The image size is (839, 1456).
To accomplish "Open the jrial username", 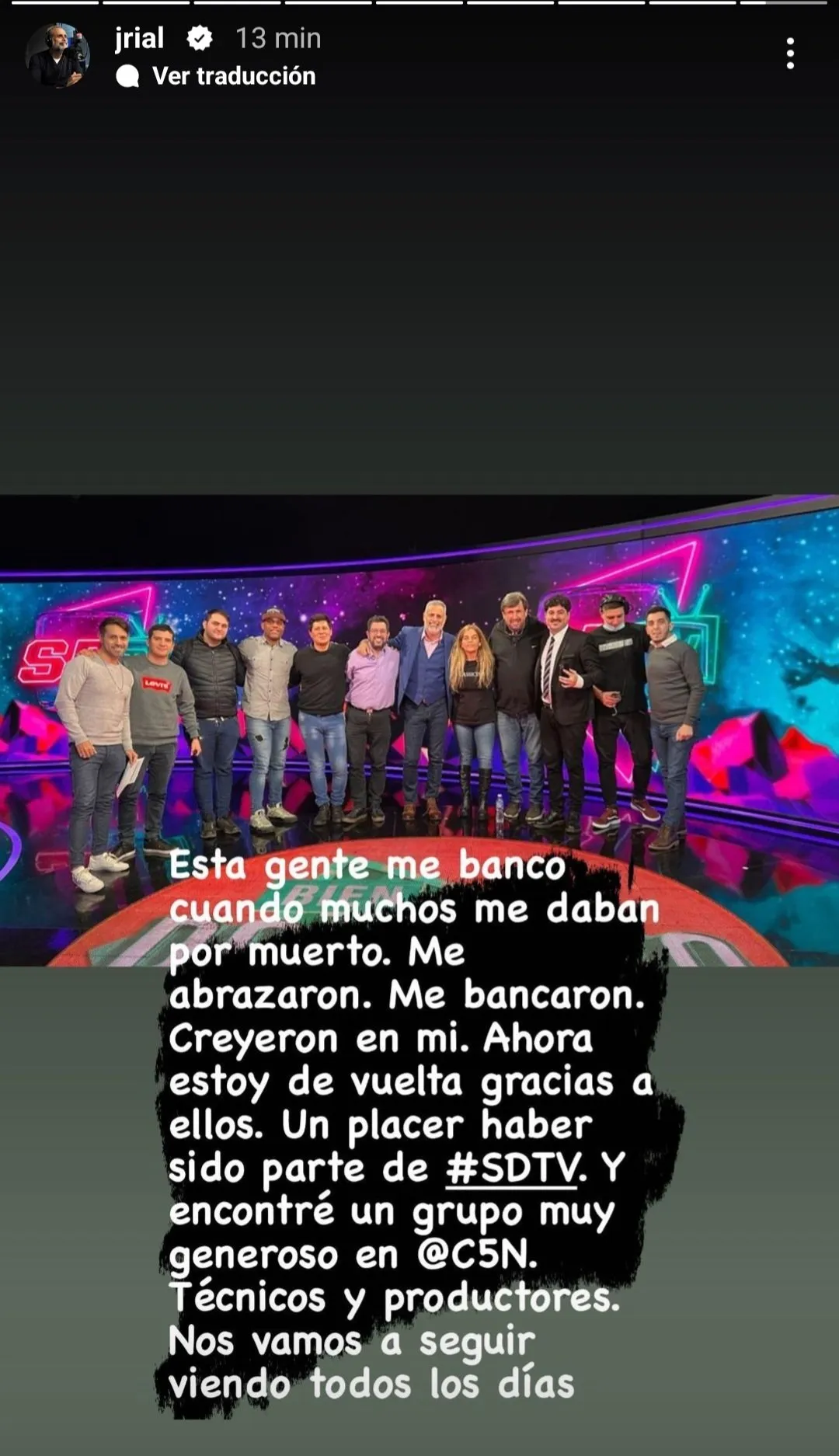I will pyautogui.click(x=139, y=37).
